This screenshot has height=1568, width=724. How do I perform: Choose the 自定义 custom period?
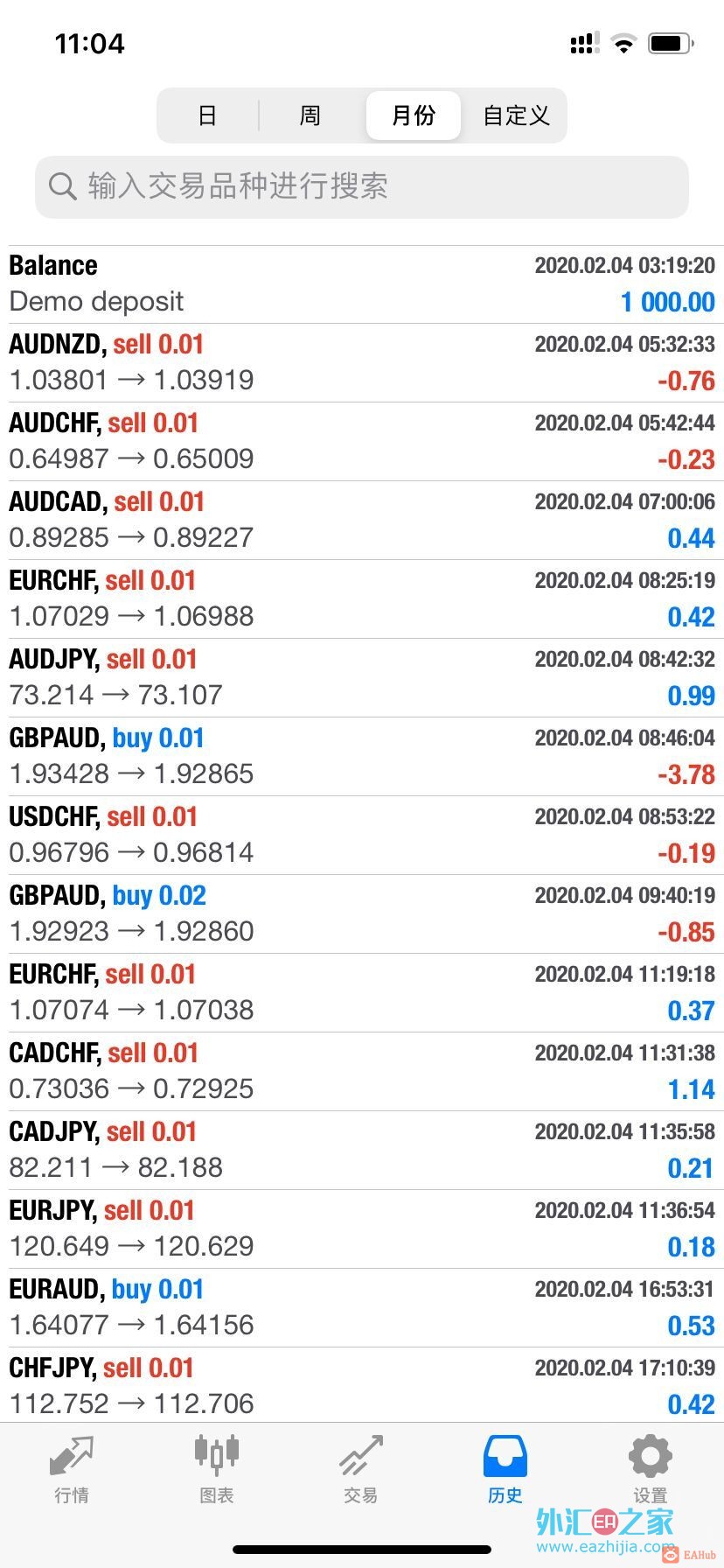[x=516, y=115]
